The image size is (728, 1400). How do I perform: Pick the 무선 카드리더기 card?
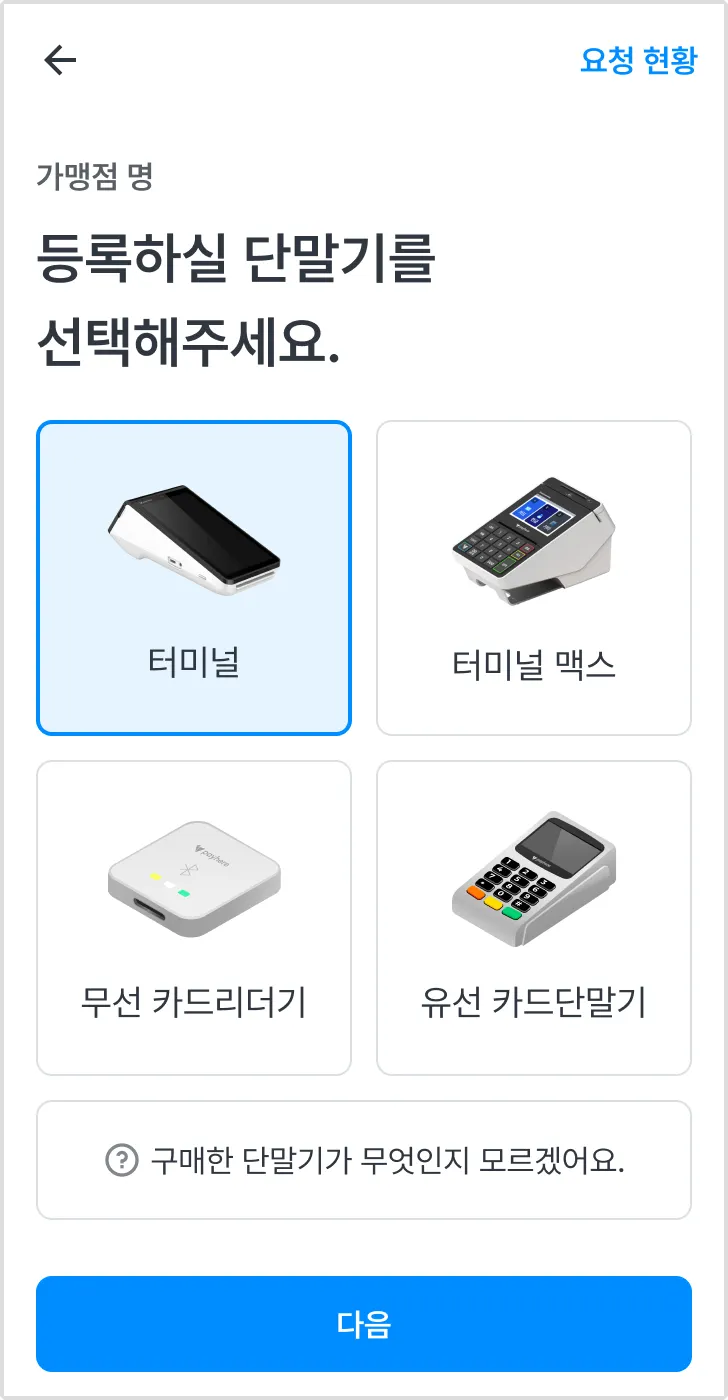point(194,918)
